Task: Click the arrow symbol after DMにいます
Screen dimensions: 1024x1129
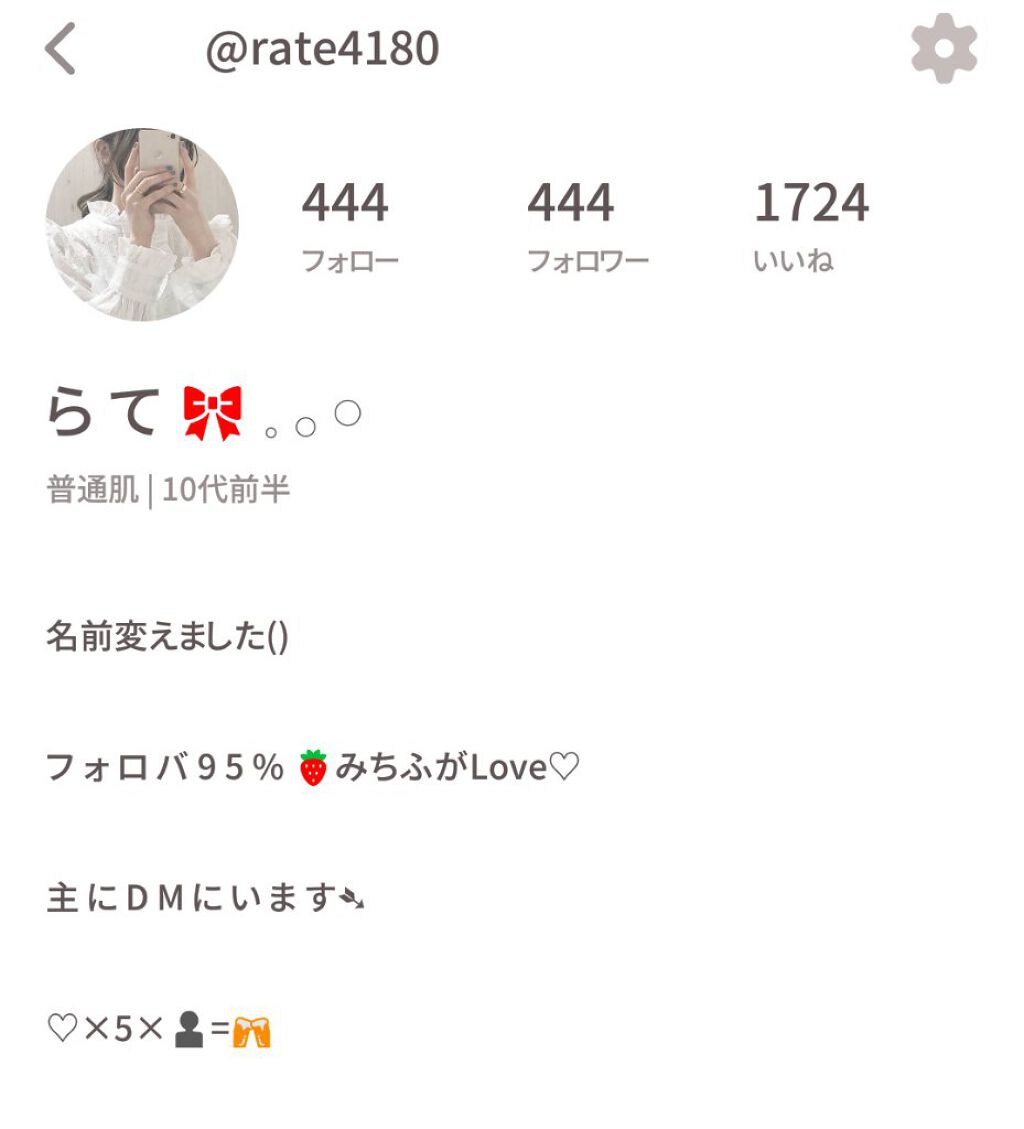Action: (x=352, y=899)
